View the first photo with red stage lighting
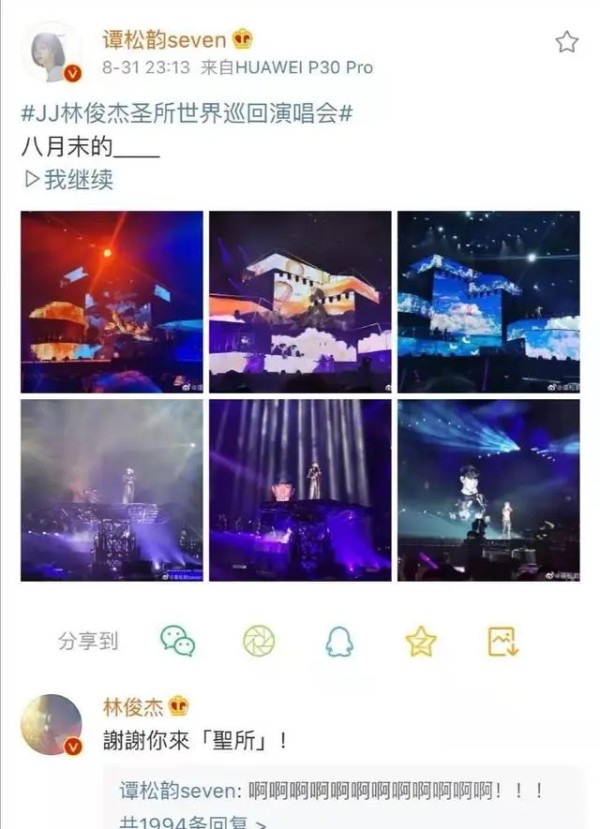The image size is (600, 829). click(x=111, y=301)
